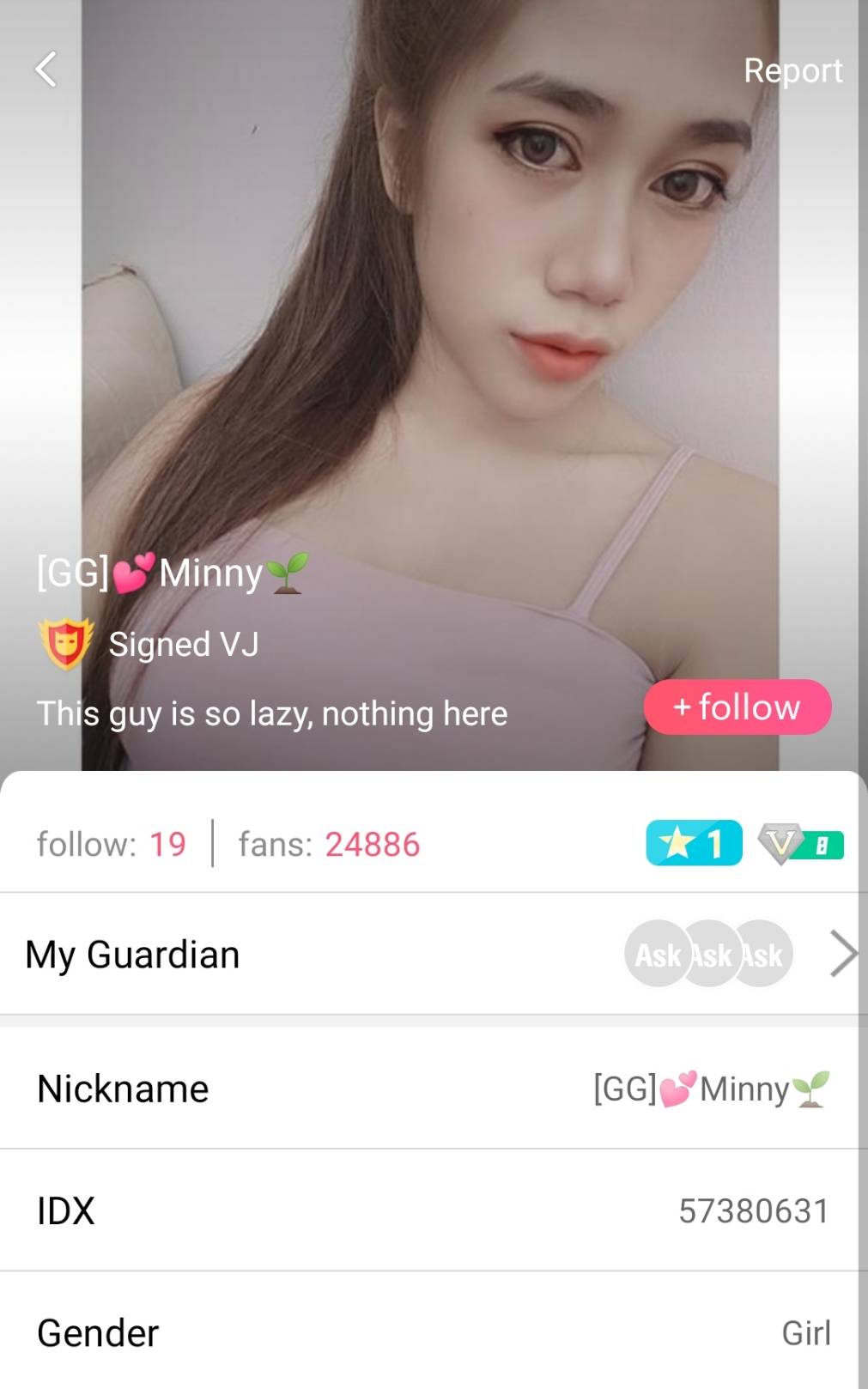Follow the Minny account

click(737, 707)
